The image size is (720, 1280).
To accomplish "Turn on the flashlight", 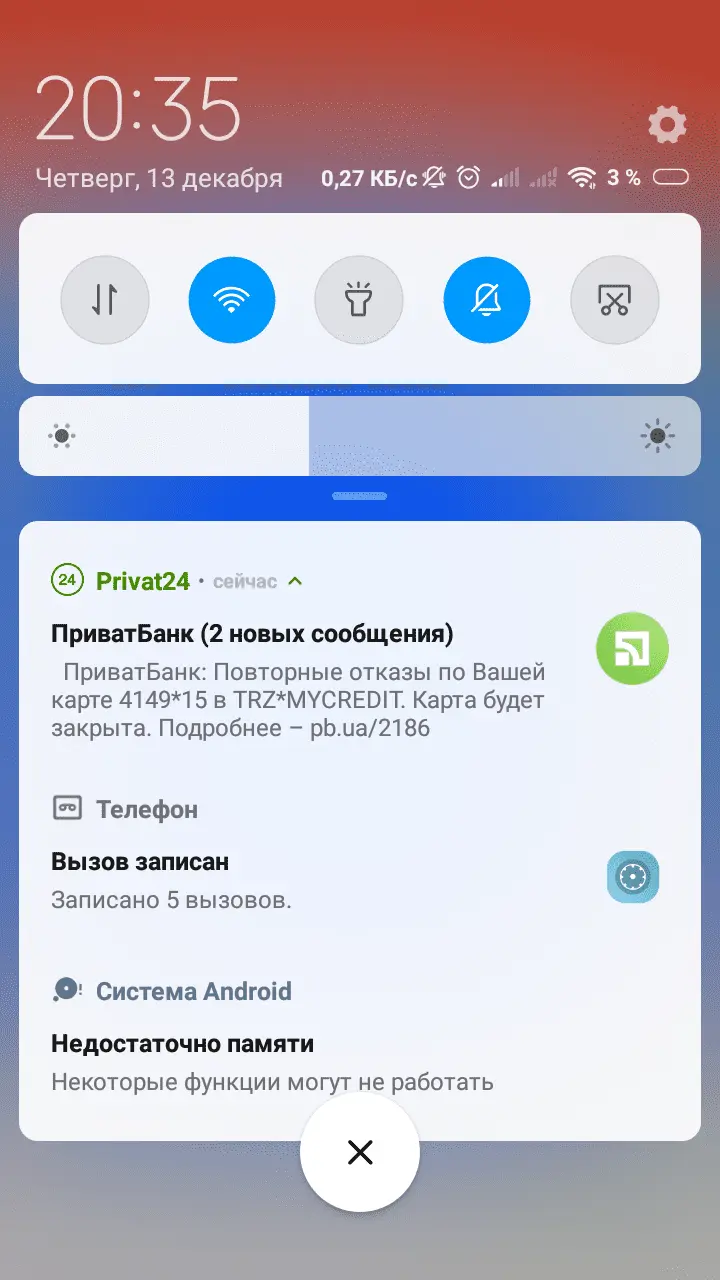I will tap(359, 300).
